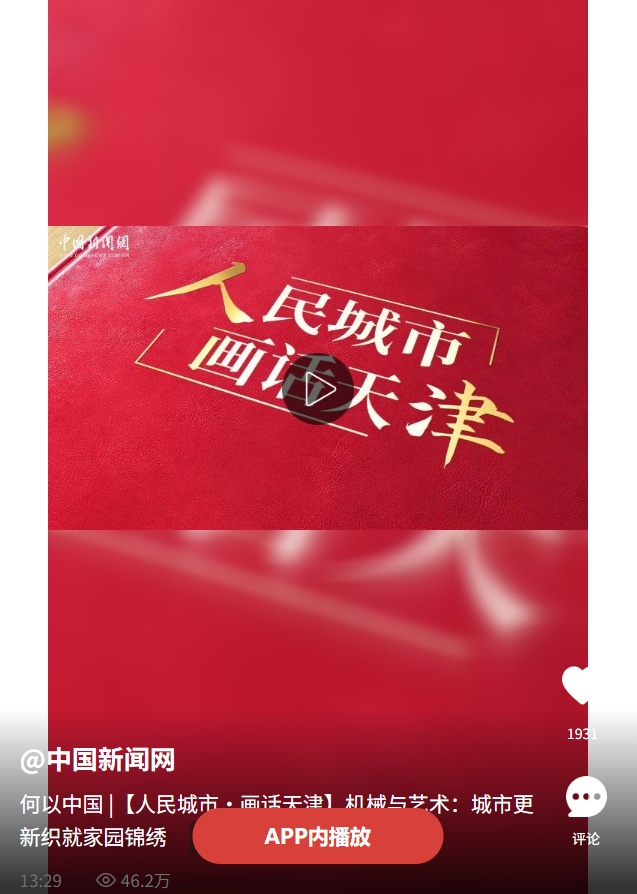This screenshot has width=637, height=894.
Task: Play the video with center play button
Action: 318,389
